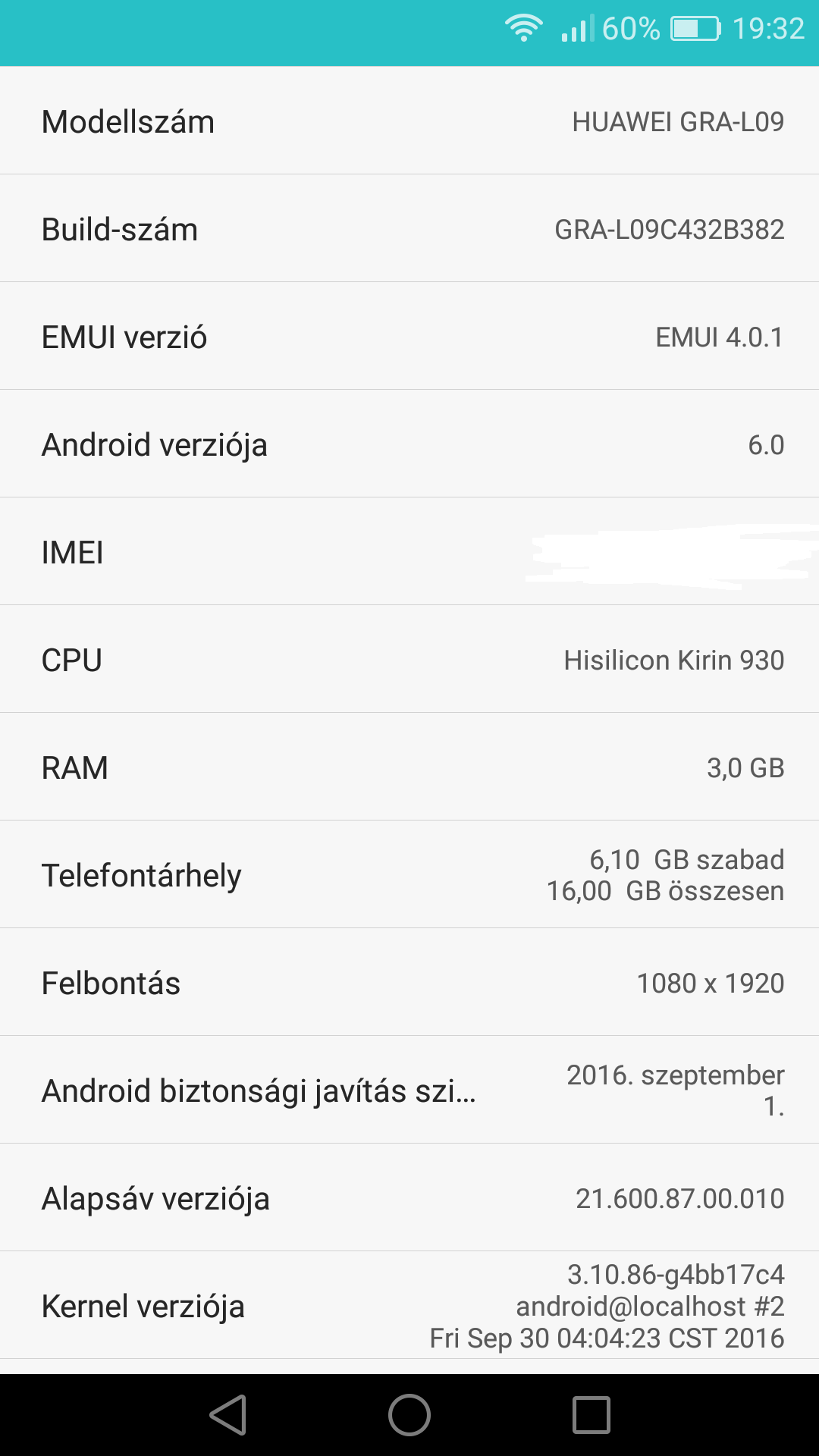The image size is (819, 1456).
Task: Go back with the navigation bar arrow
Action: click(228, 1415)
